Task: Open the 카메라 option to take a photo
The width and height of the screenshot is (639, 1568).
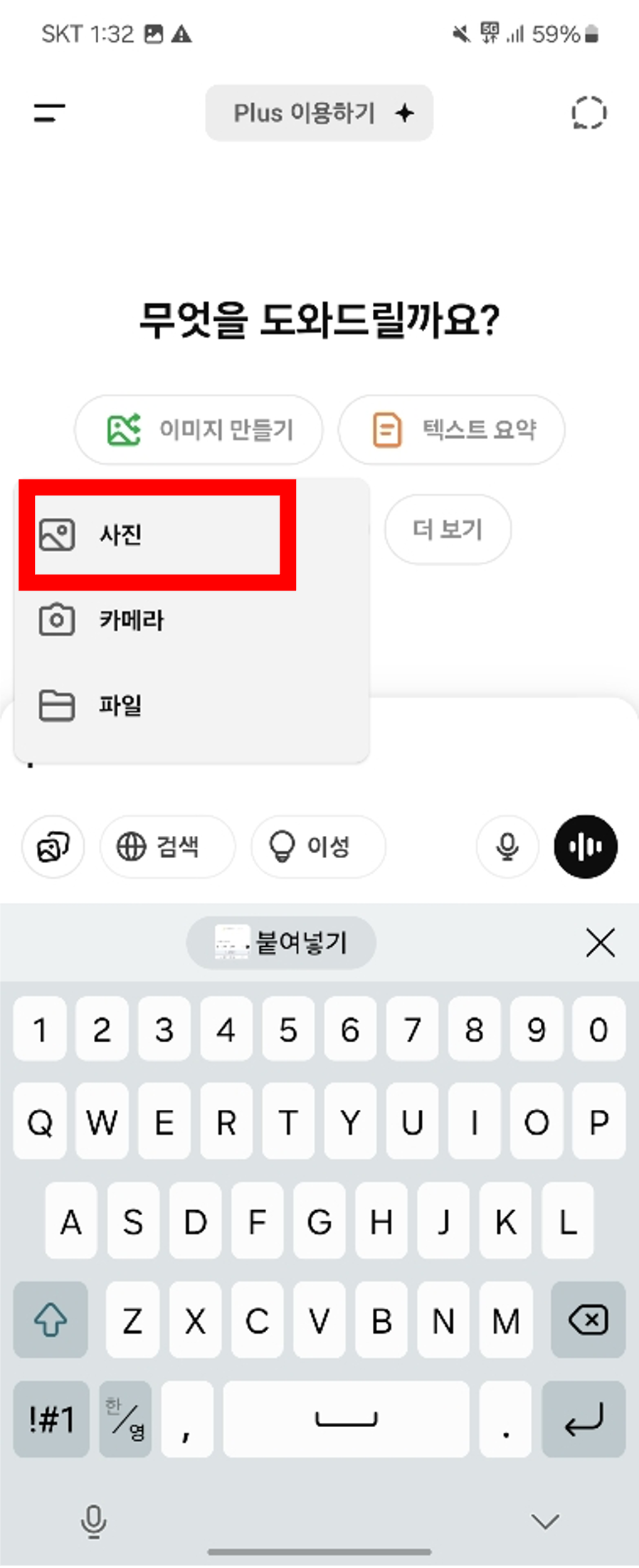Action: coord(132,620)
